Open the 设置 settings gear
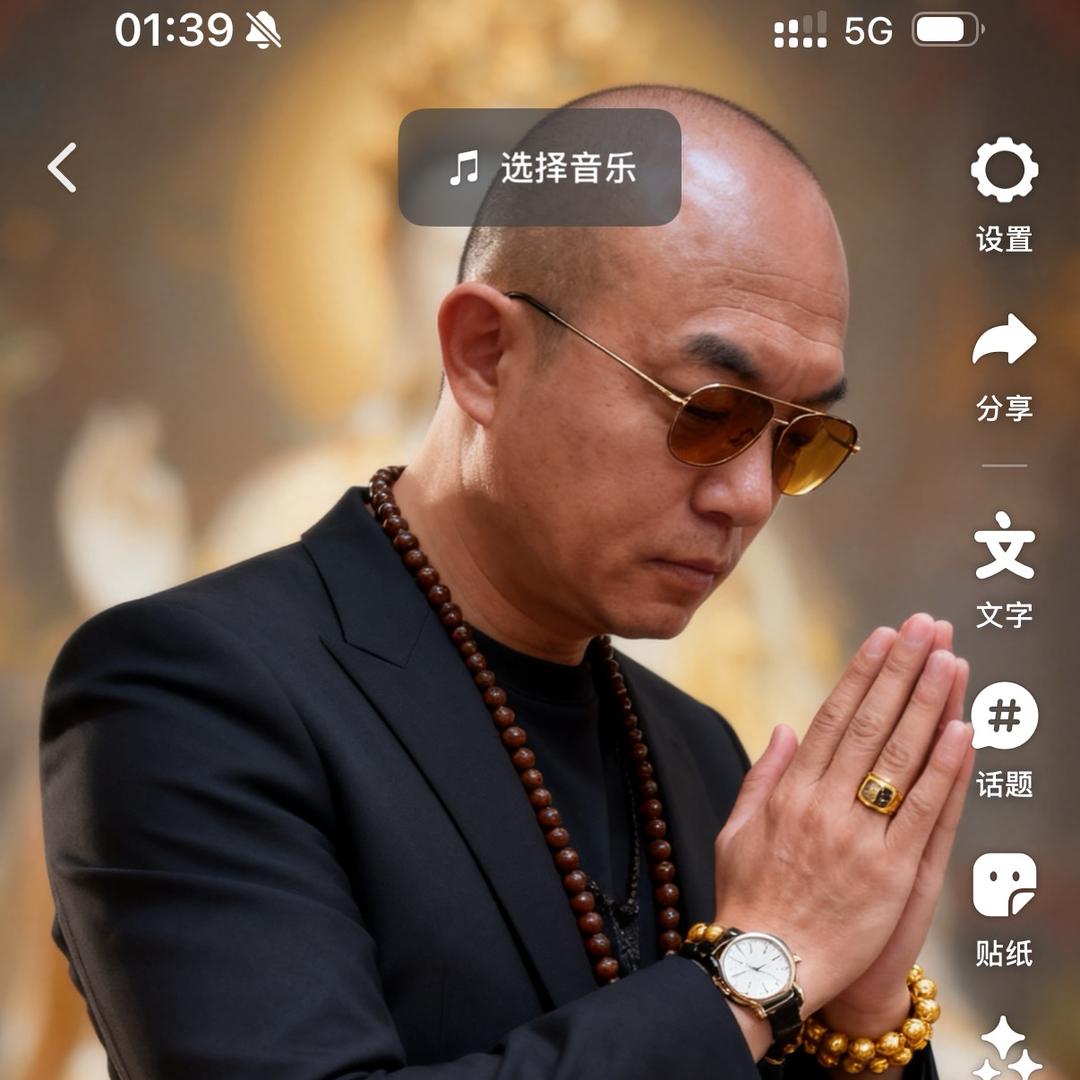The image size is (1080, 1080). click(x=1004, y=172)
